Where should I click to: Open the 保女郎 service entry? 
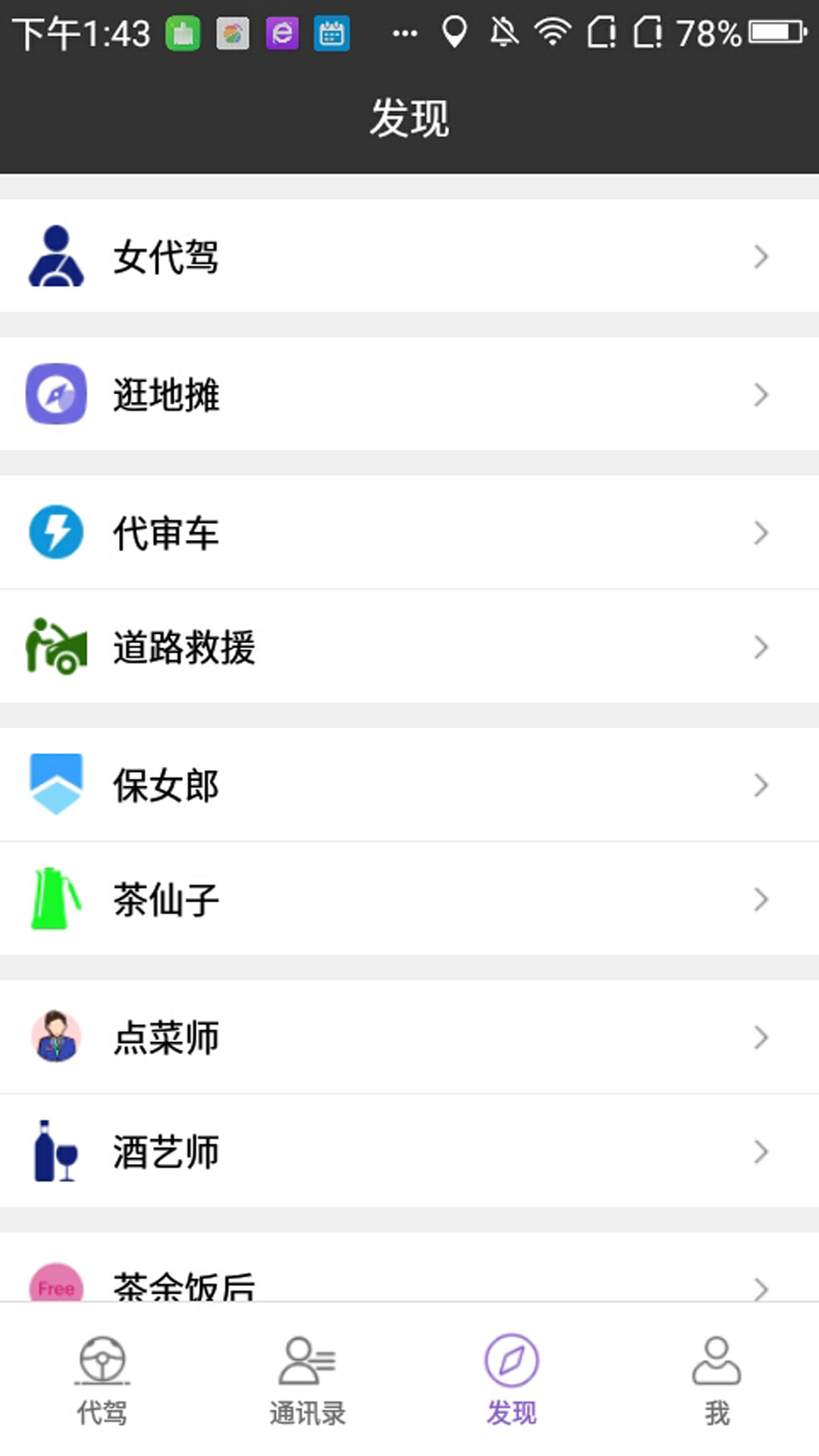click(x=409, y=785)
